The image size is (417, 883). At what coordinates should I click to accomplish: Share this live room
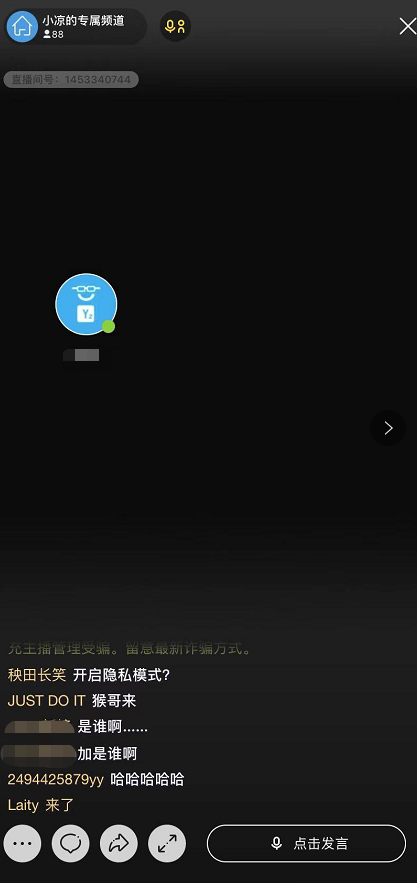click(x=119, y=843)
